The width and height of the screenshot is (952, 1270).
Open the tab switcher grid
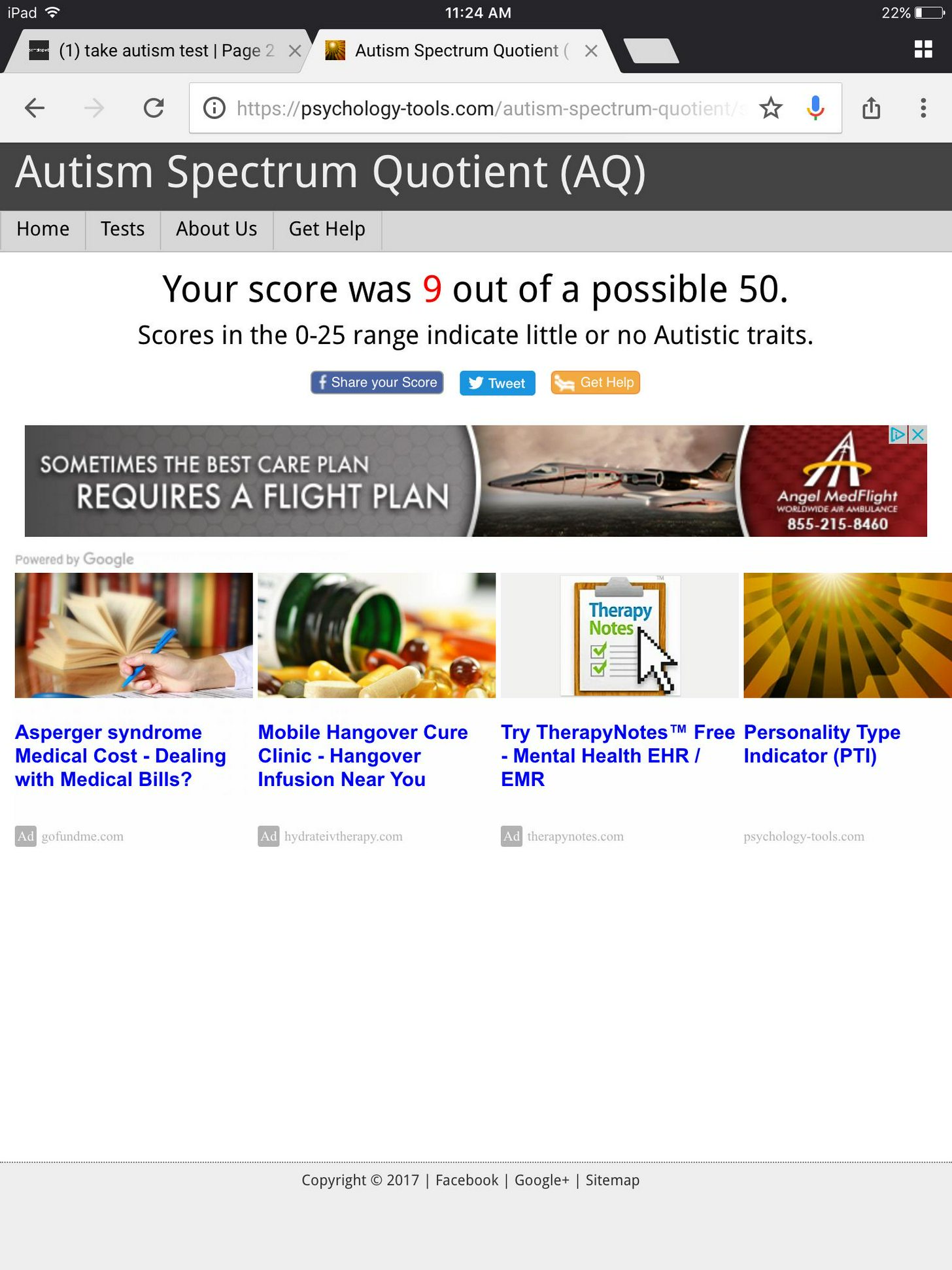coord(923,49)
